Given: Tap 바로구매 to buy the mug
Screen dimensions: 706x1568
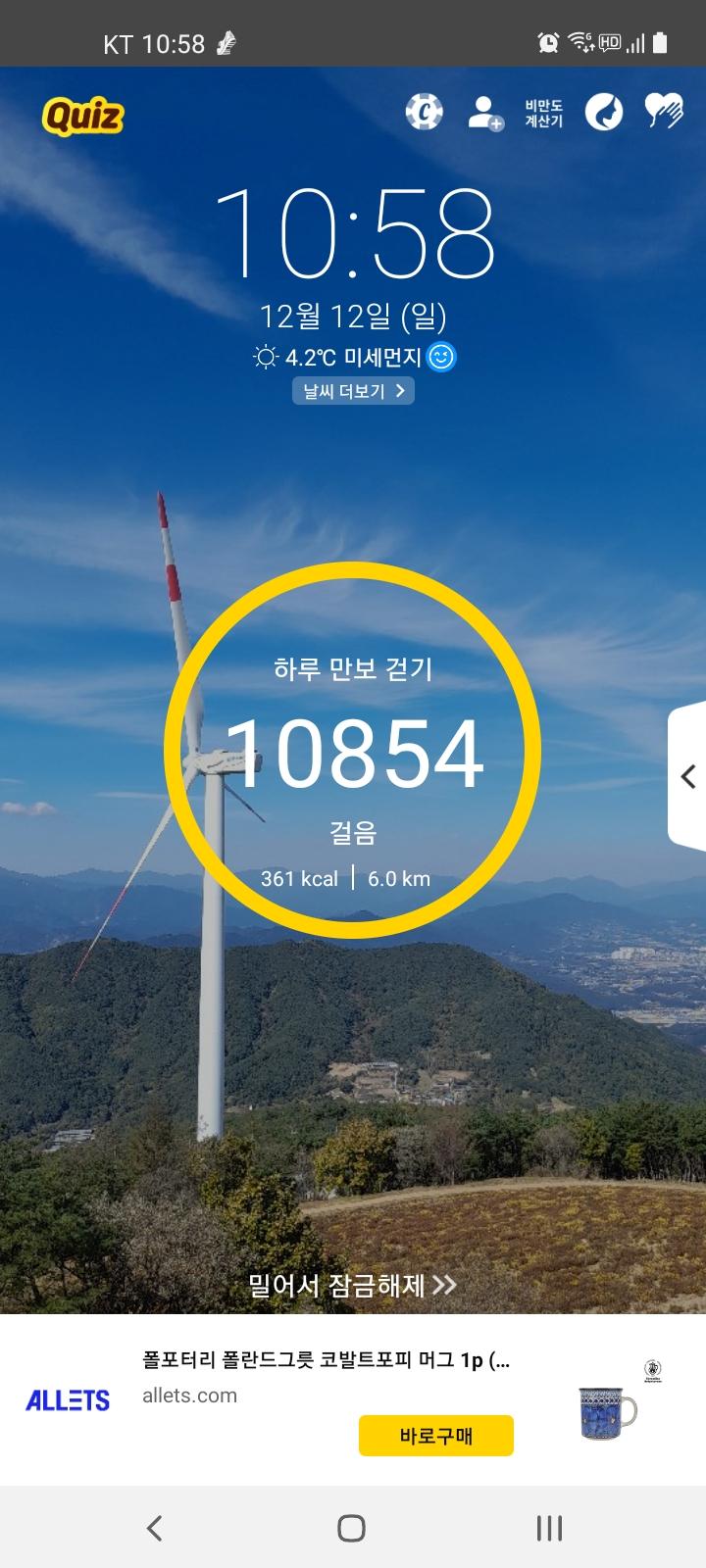Looking at the screenshot, I should pyautogui.click(x=435, y=1436).
